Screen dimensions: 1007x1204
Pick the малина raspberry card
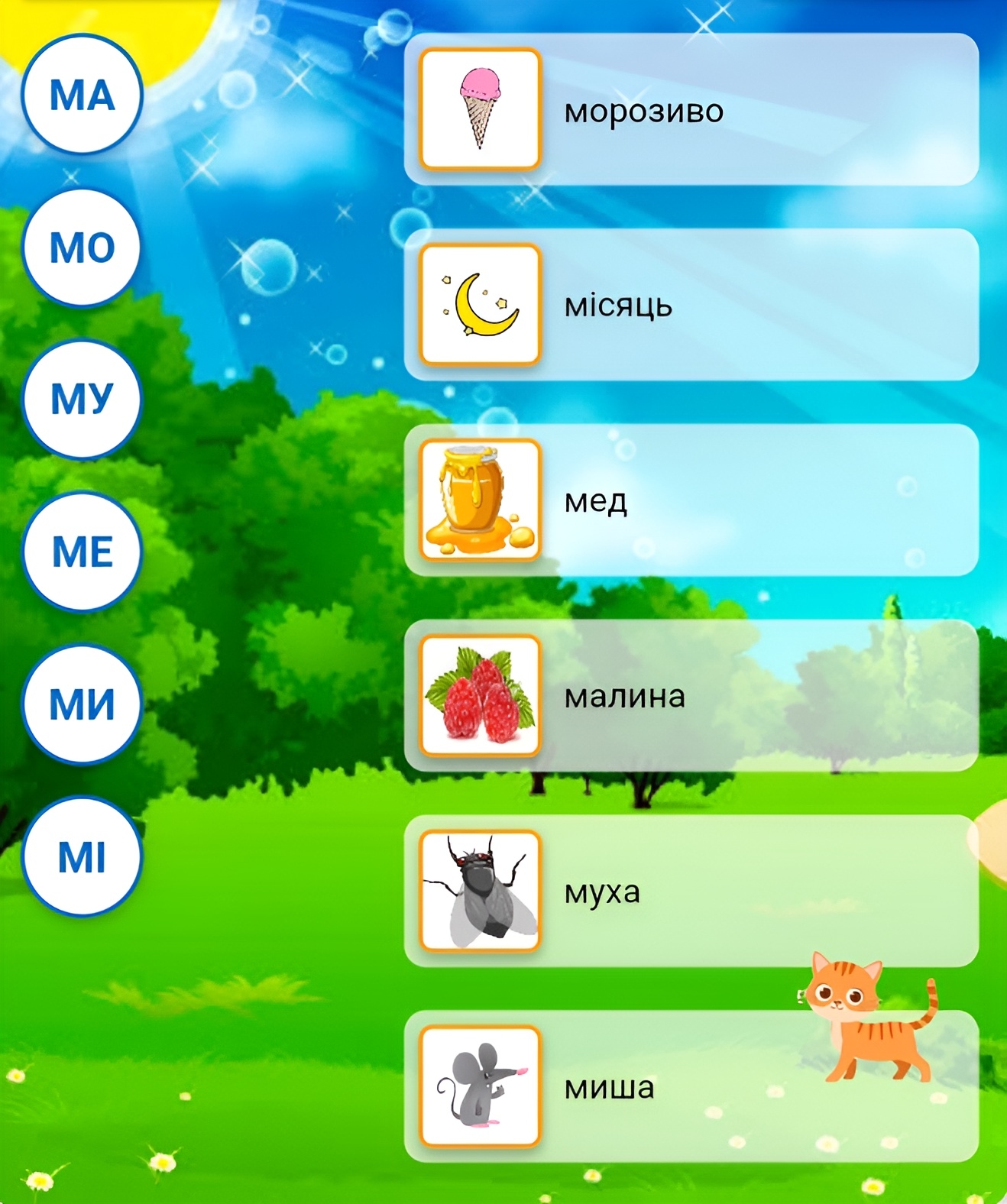coord(691,696)
